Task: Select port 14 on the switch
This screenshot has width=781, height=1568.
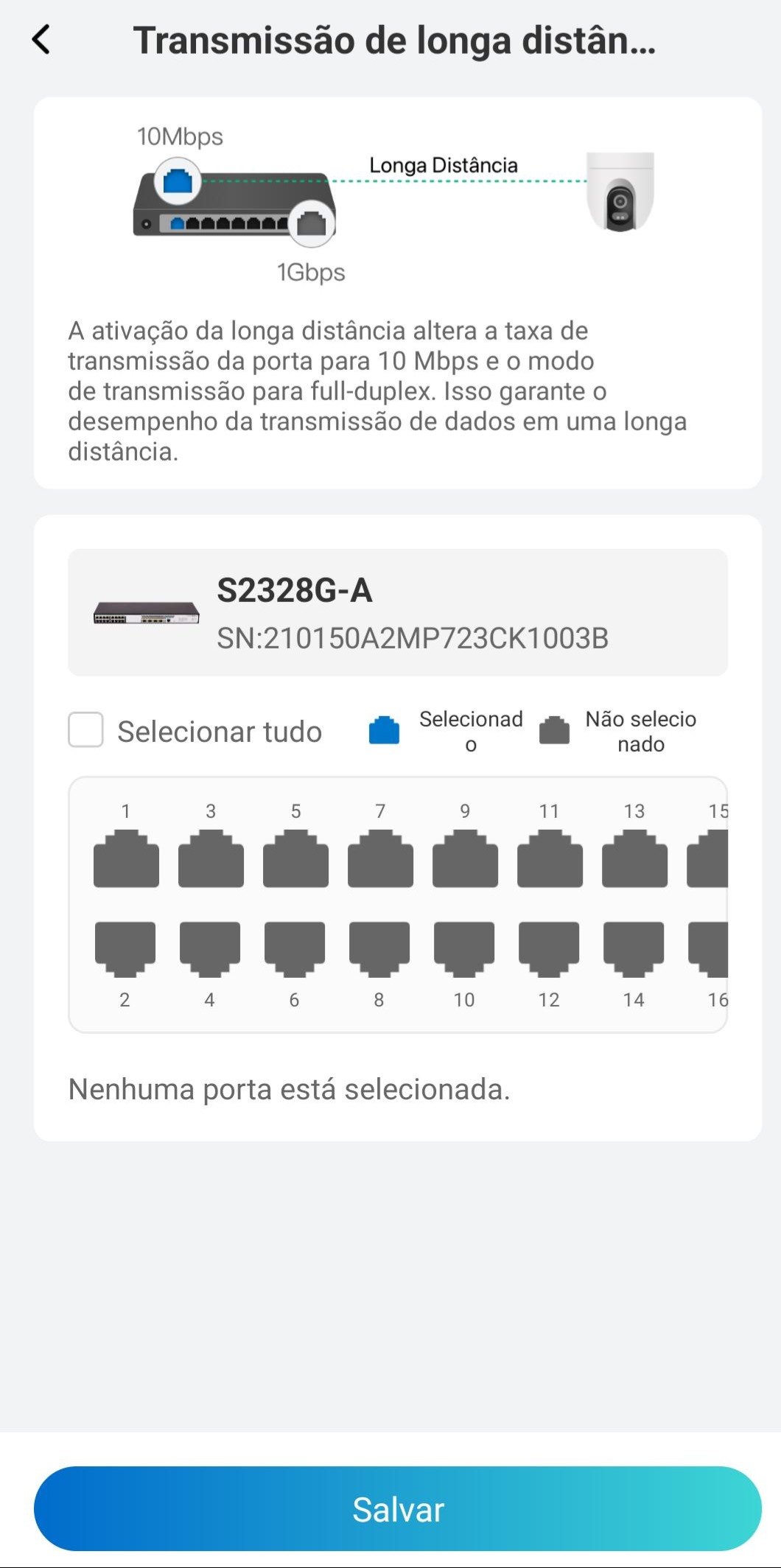Action: coord(634,948)
